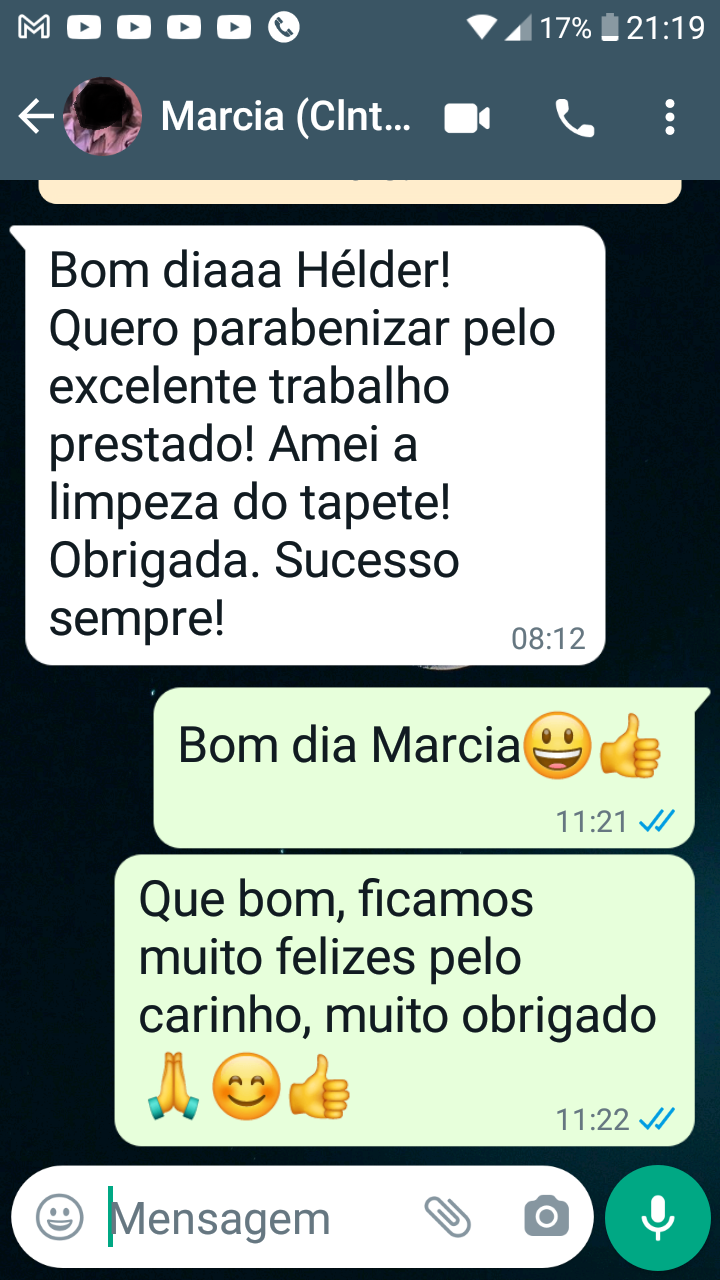Open the overflow menu
720x1280 pixels.
tap(669, 118)
